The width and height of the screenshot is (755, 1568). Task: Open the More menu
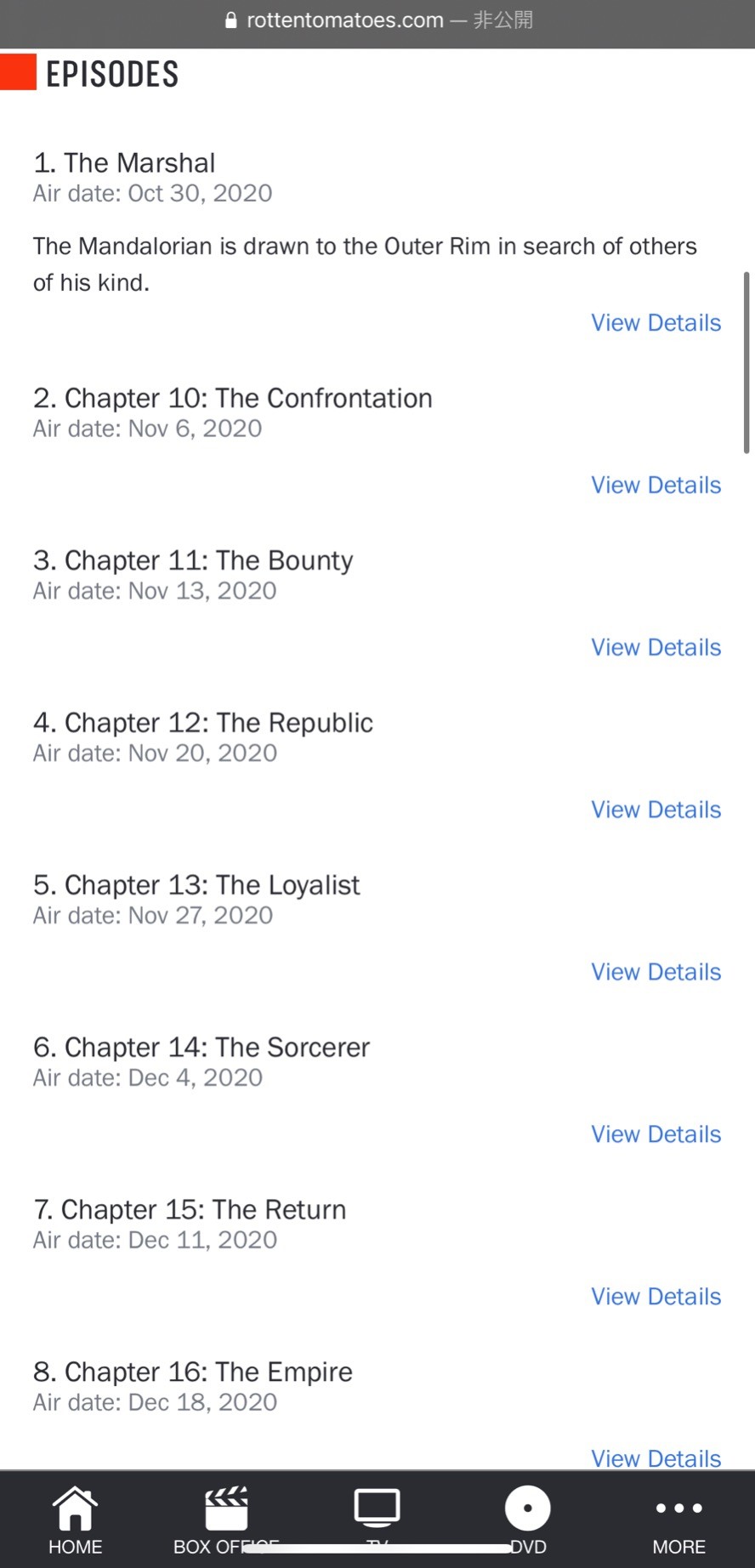[x=678, y=1520]
